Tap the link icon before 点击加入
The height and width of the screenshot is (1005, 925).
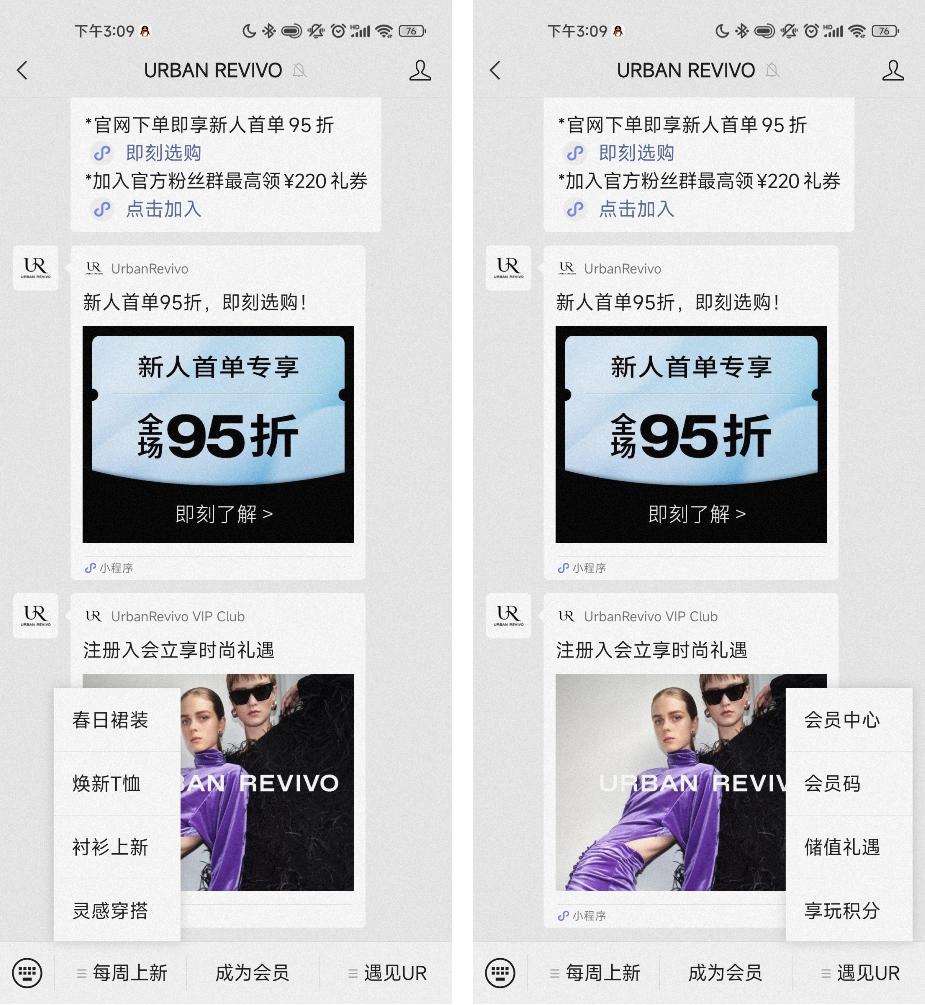point(102,210)
